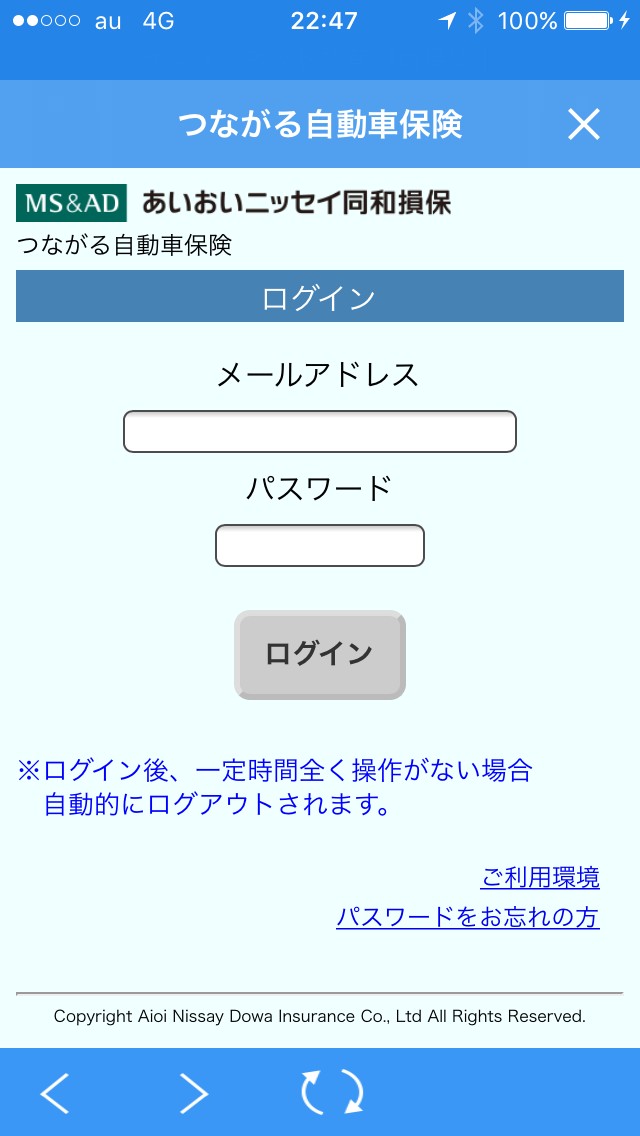The image size is (640, 1136).
Task: Close the つながる自動車保険 web view
Action: pos(583,124)
